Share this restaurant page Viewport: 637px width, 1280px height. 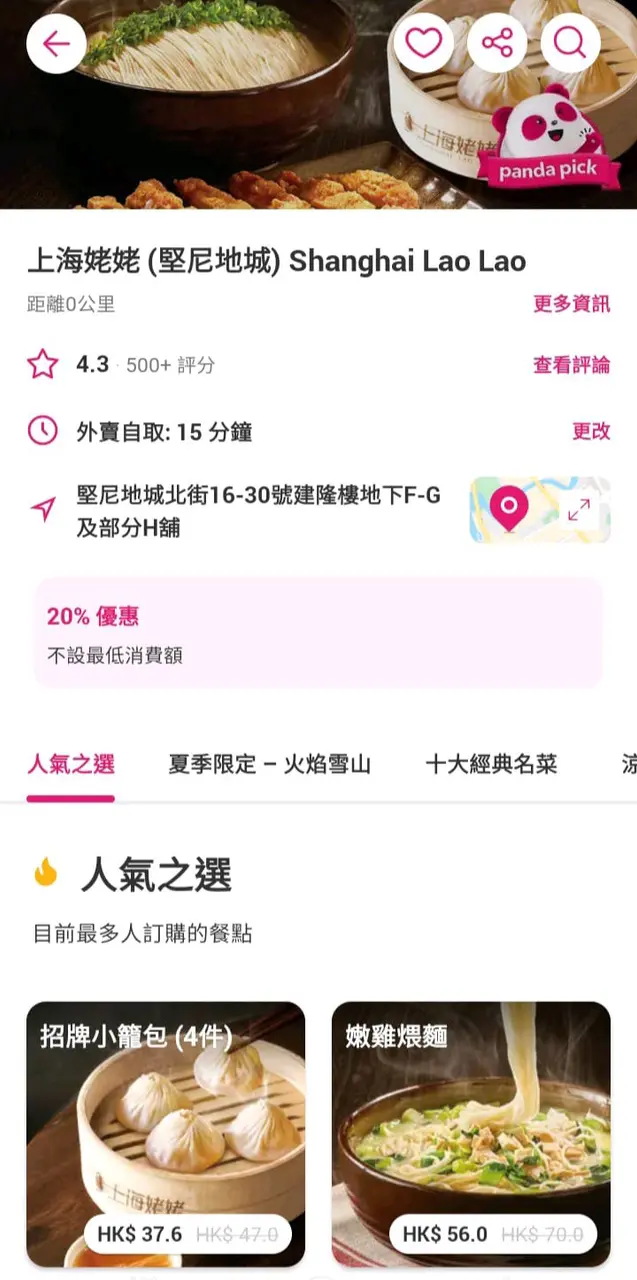tap(497, 44)
